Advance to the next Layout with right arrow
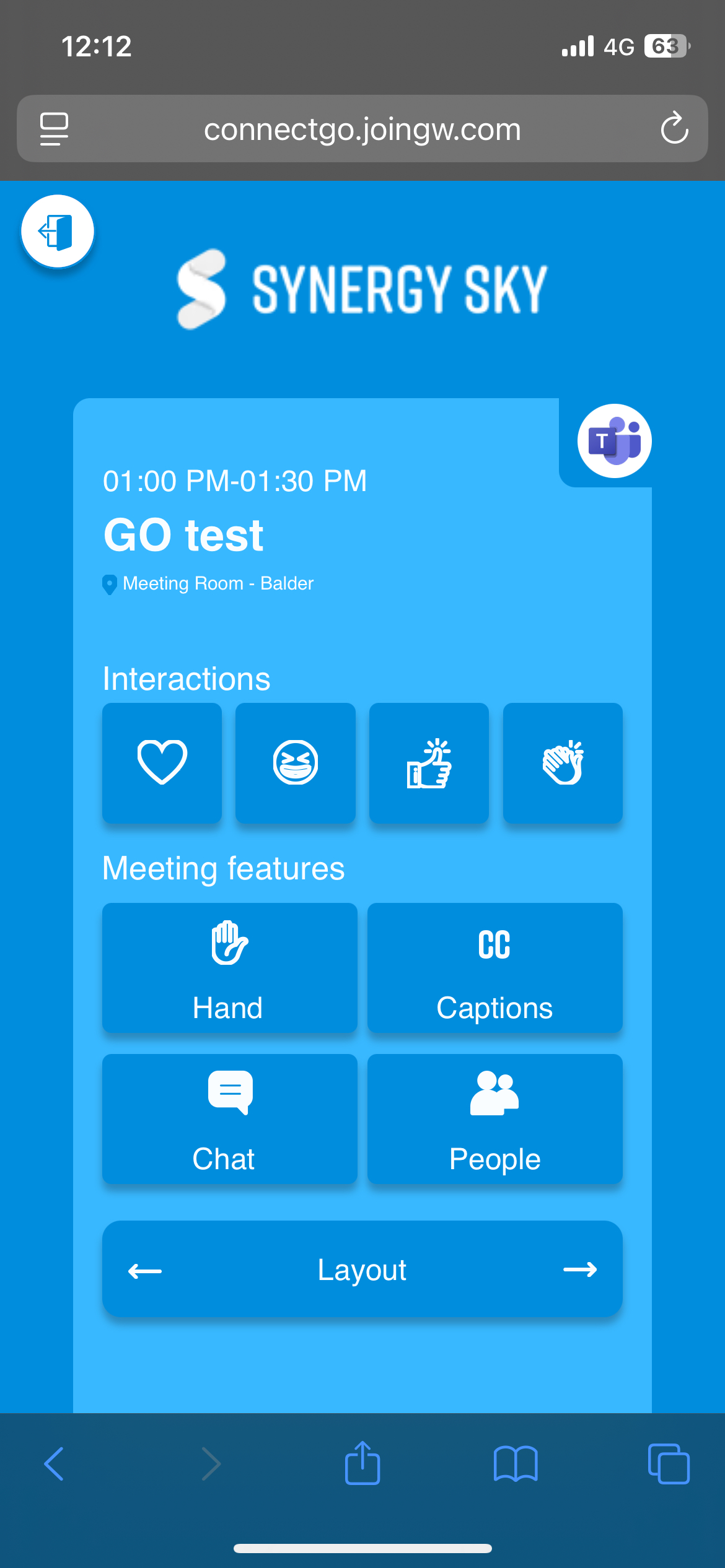 click(x=581, y=1270)
